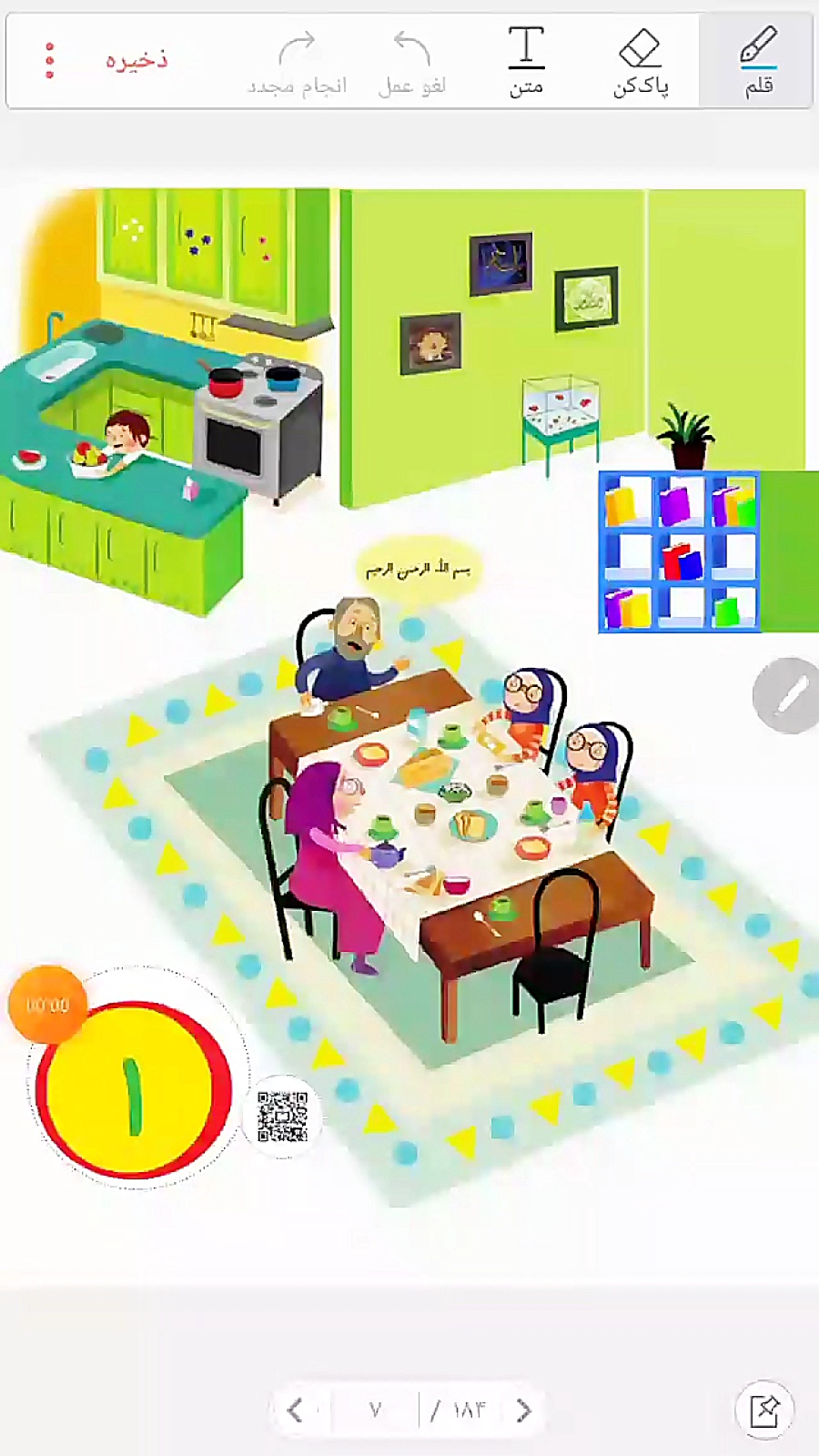Open the edit note icon at bottom
The image size is (819, 1456).
763,1410
